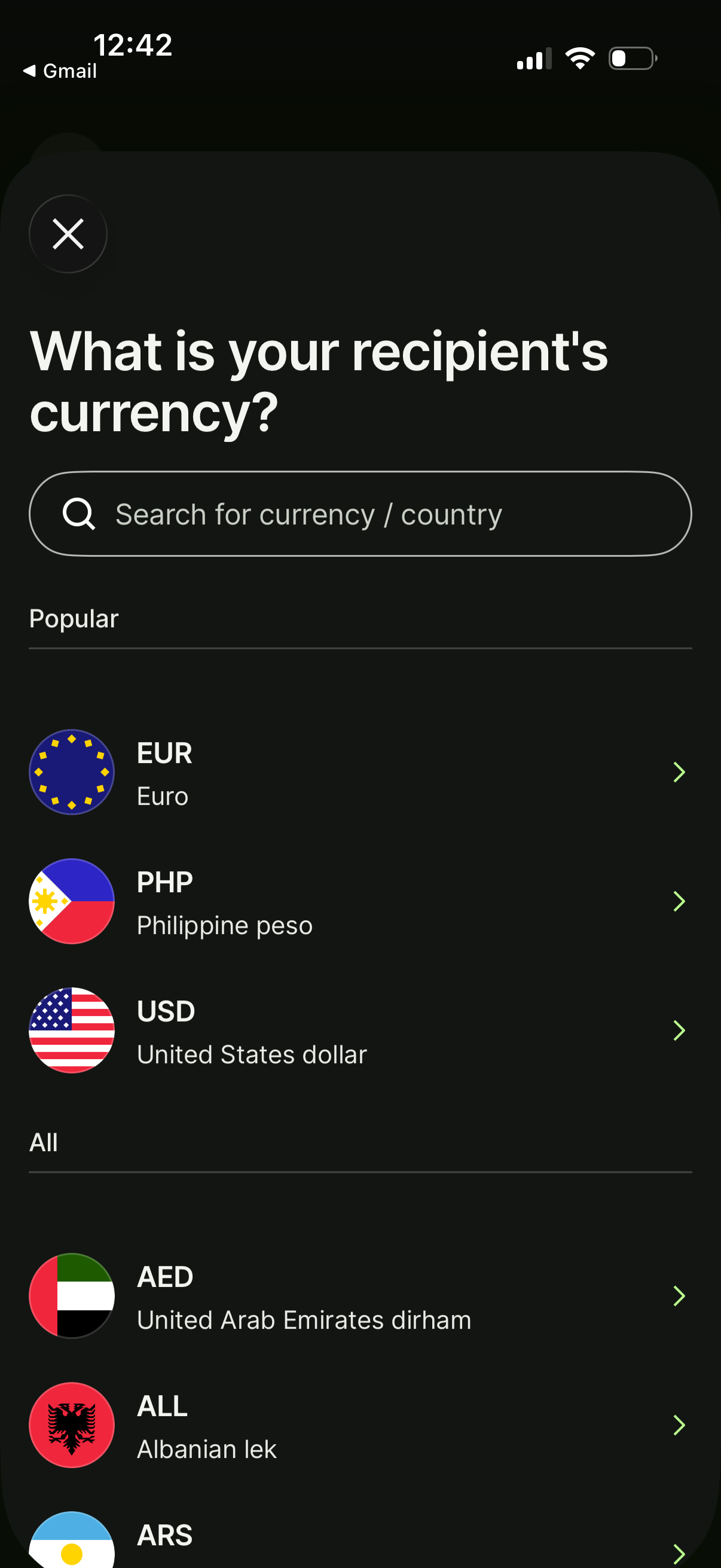Choose the United Arab Emirates dirham row

click(304, 1296)
